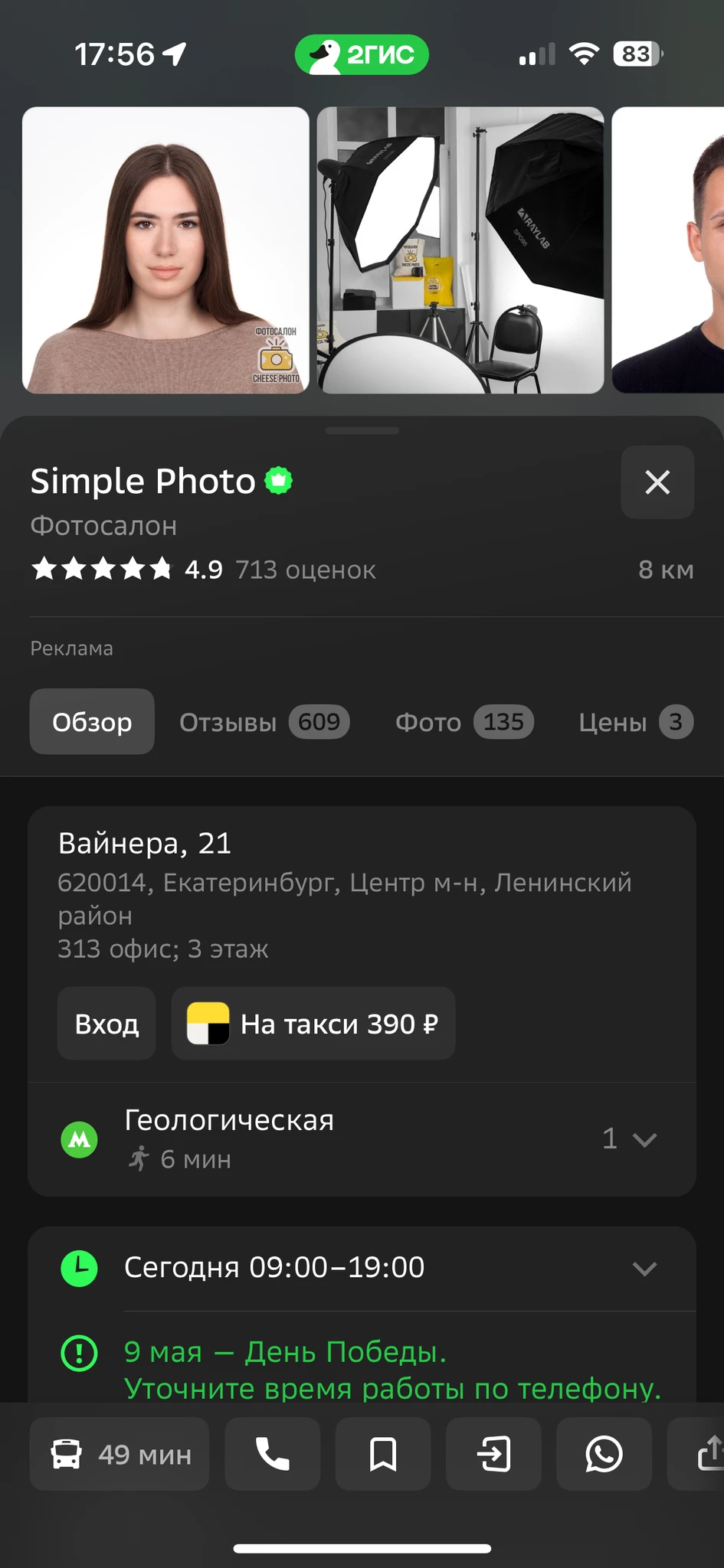Switch to the Цены tab
This screenshot has width=724, height=1568.
(635, 722)
